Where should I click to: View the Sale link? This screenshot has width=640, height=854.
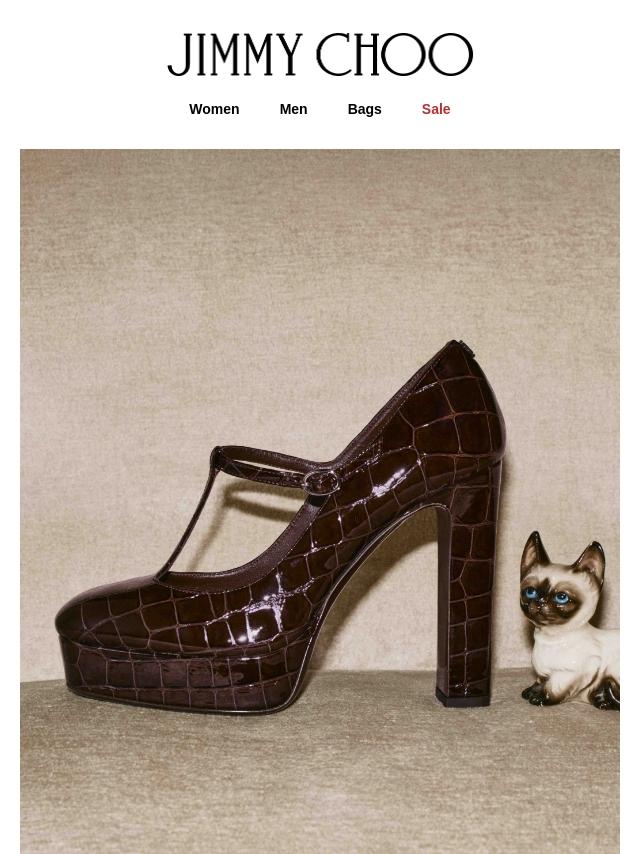tap(435, 109)
